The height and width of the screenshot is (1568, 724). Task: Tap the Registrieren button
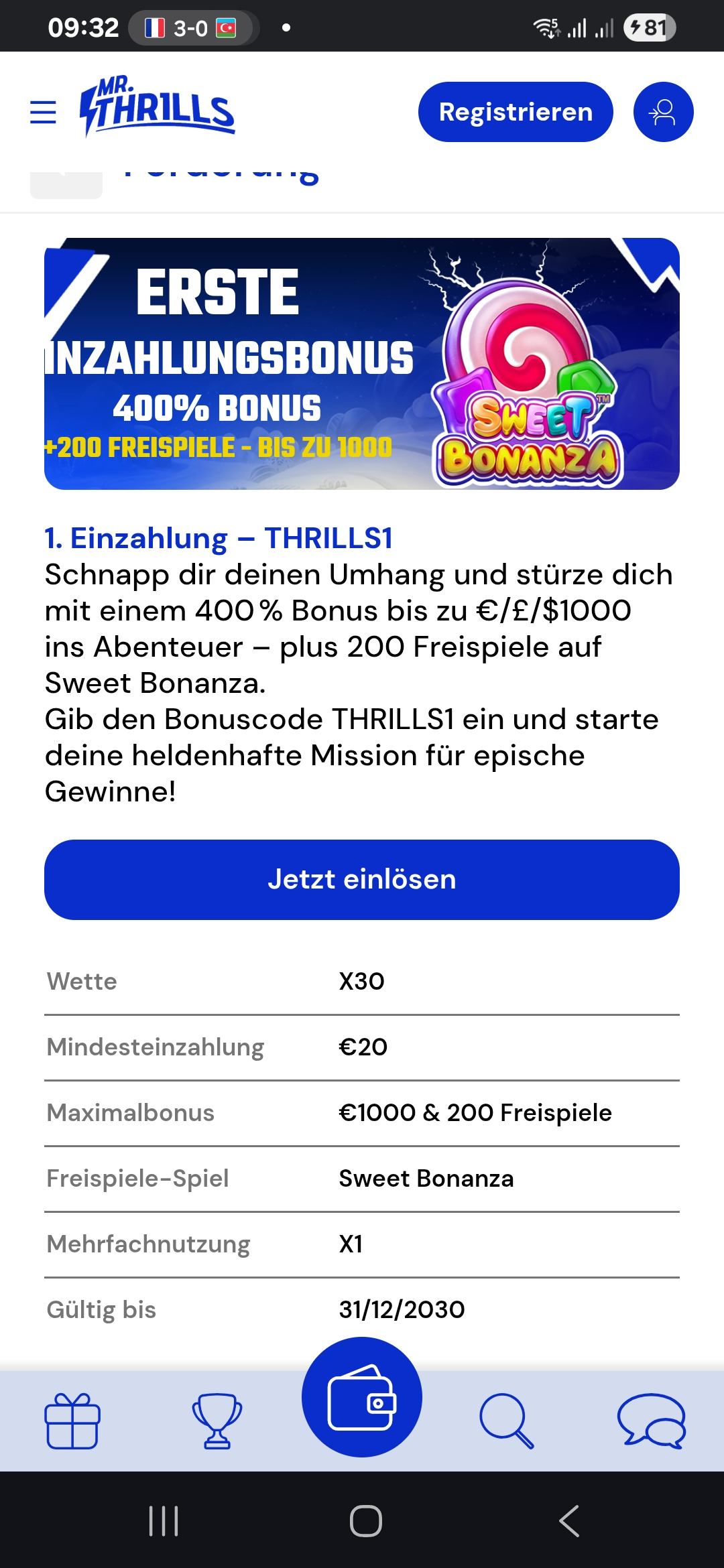516,112
